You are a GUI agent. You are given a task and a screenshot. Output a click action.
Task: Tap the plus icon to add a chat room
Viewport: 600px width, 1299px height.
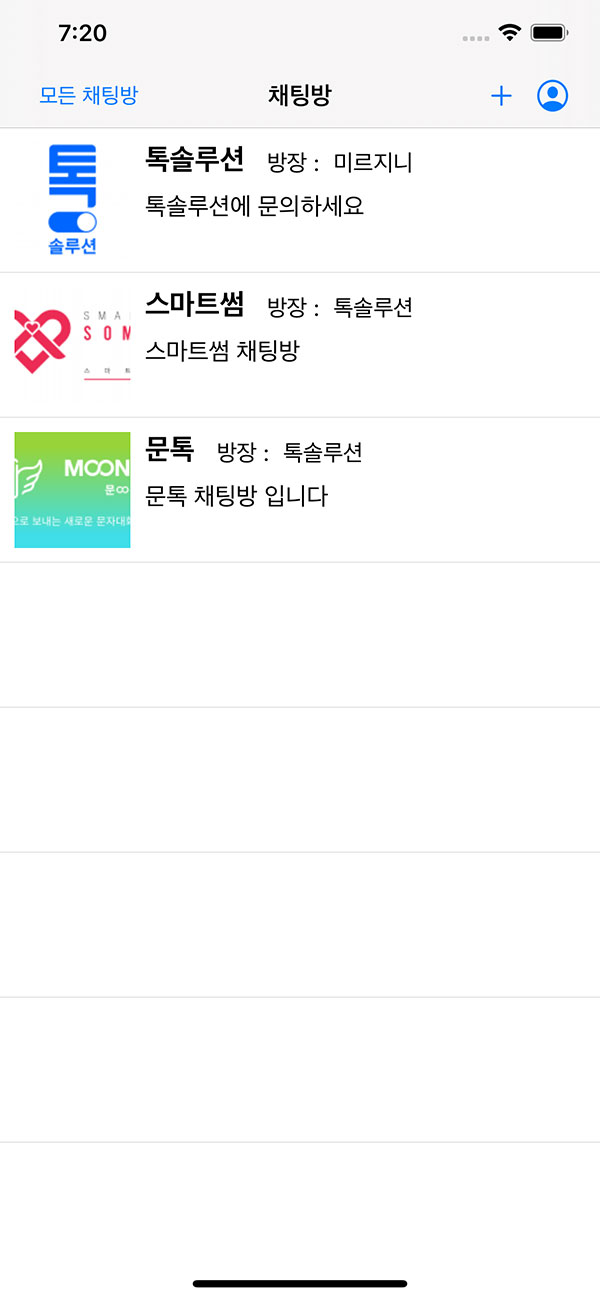point(501,96)
